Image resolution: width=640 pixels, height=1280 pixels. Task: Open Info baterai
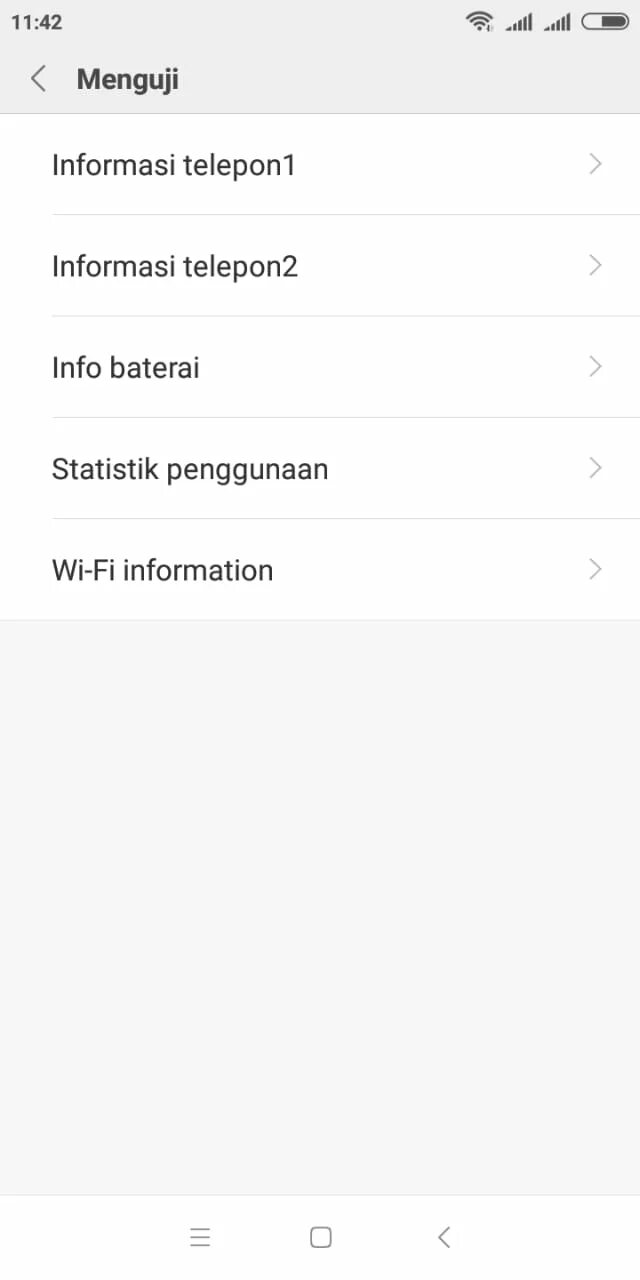pyautogui.click(x=320, y=367)
